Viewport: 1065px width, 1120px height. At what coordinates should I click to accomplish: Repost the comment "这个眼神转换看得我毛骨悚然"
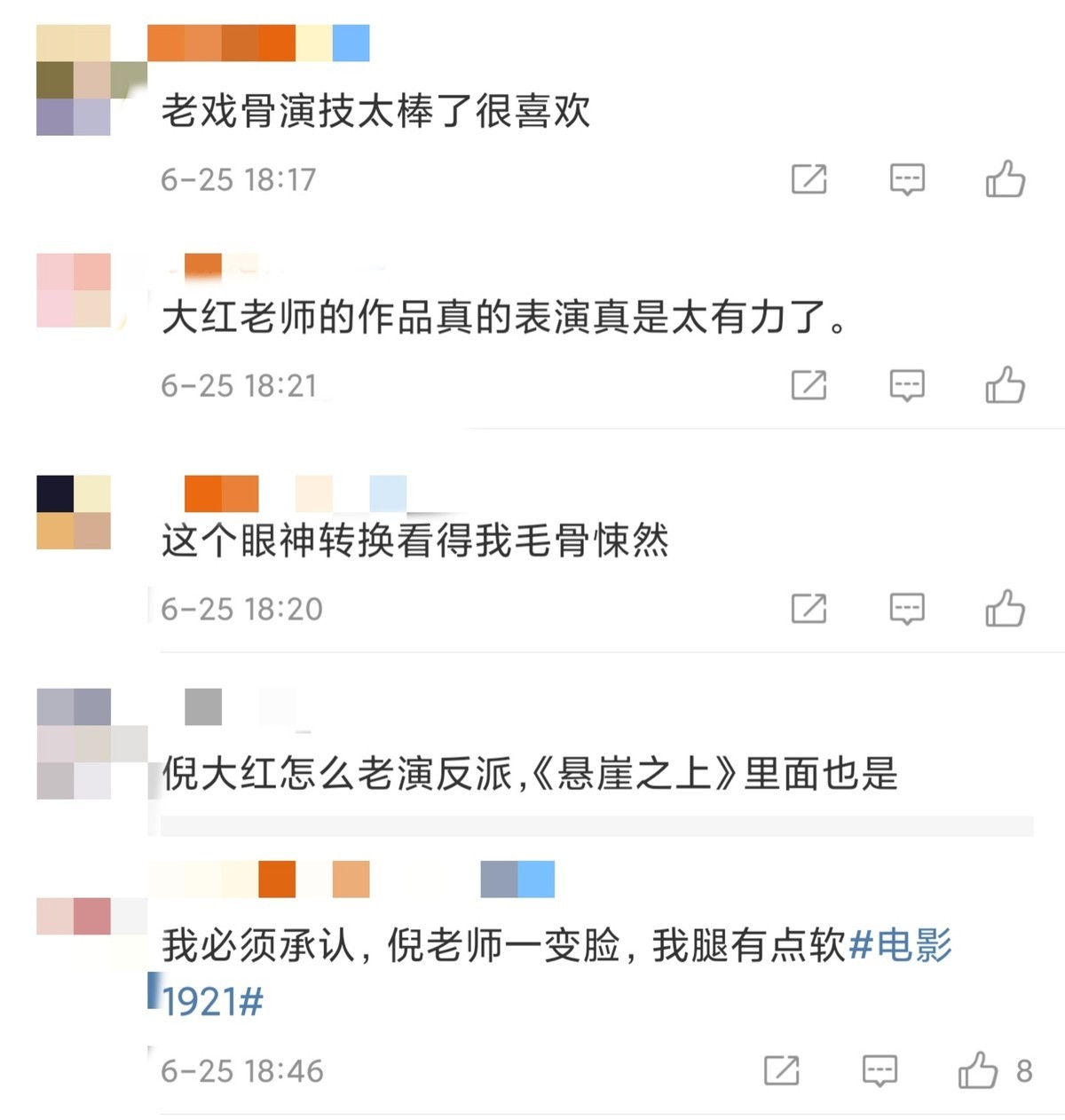point(809,609)
